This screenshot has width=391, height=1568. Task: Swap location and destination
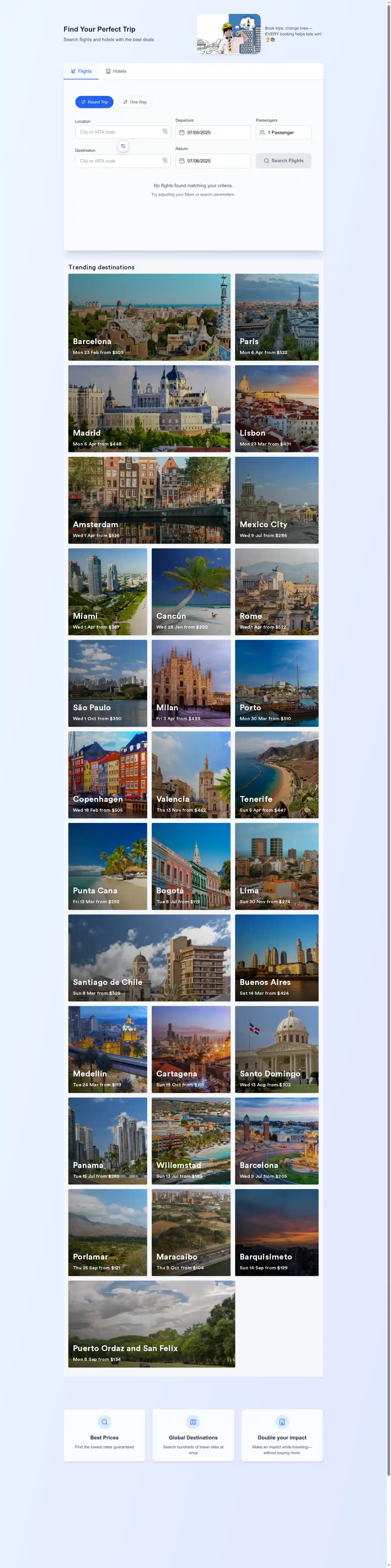coord(123,146)
